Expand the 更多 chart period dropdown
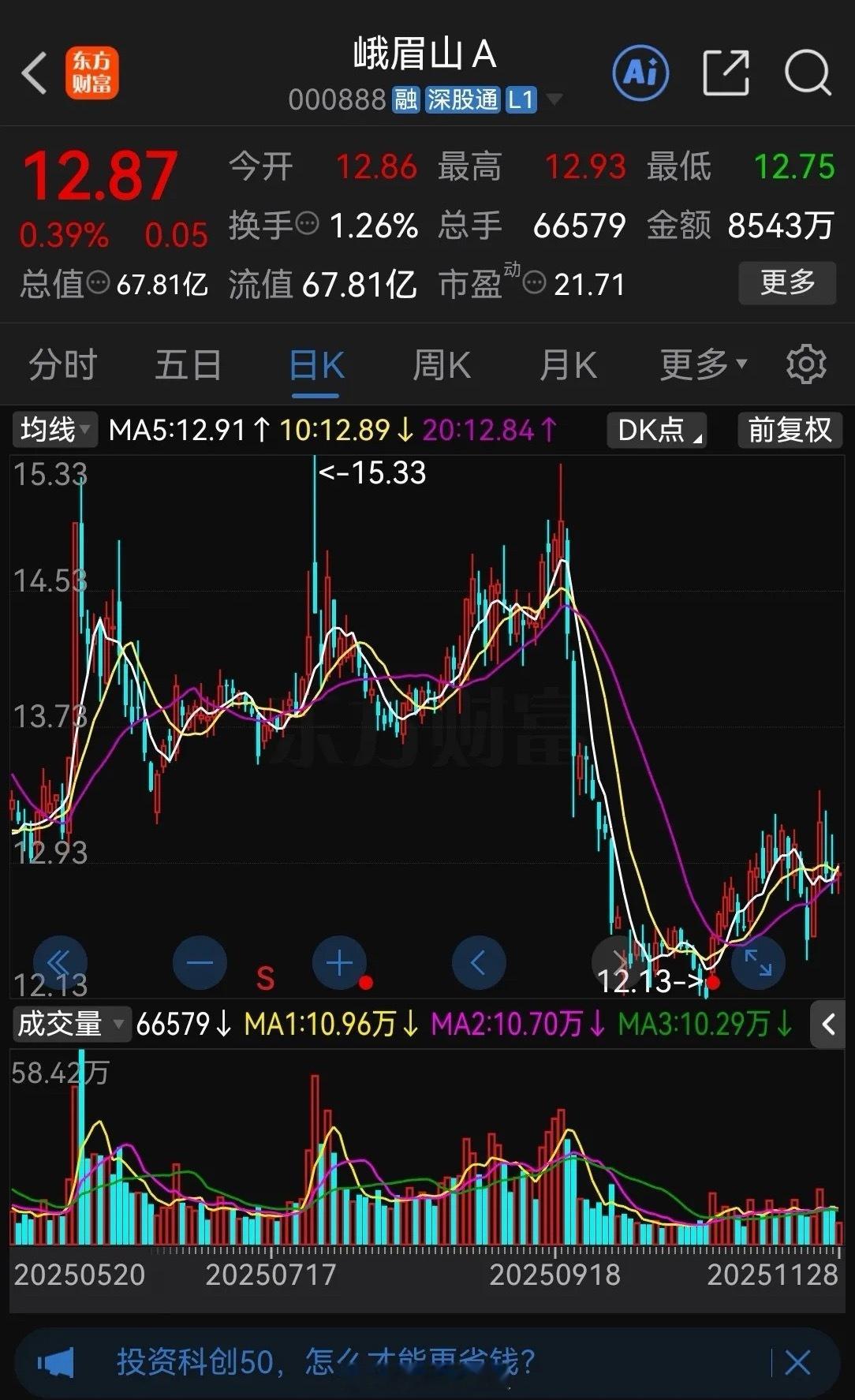This screenshot has height=1400, width=855. [x=700, y=364]
